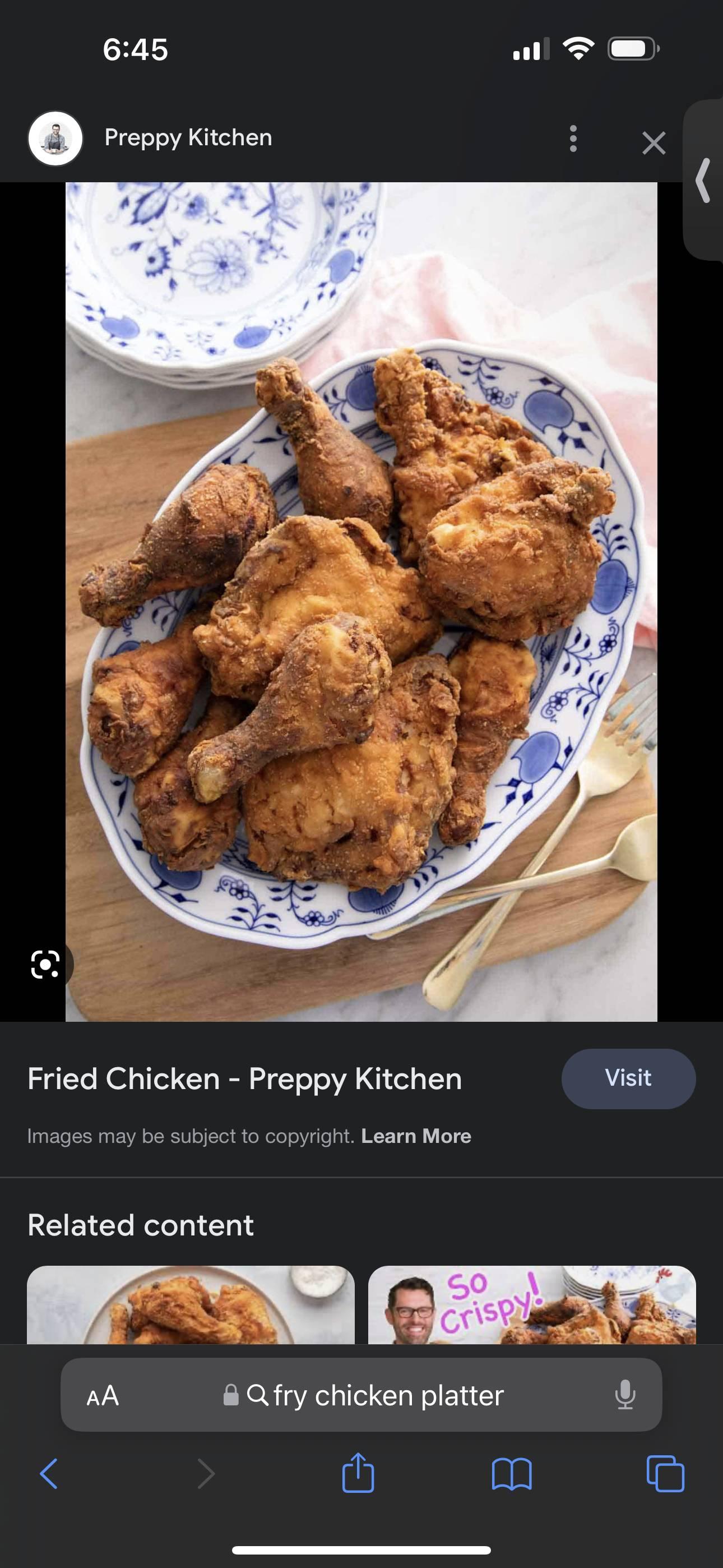Open the first related fried chicken image
Screen dimensions: 723x1568
pyautogui.click(x=191, y=1304)
